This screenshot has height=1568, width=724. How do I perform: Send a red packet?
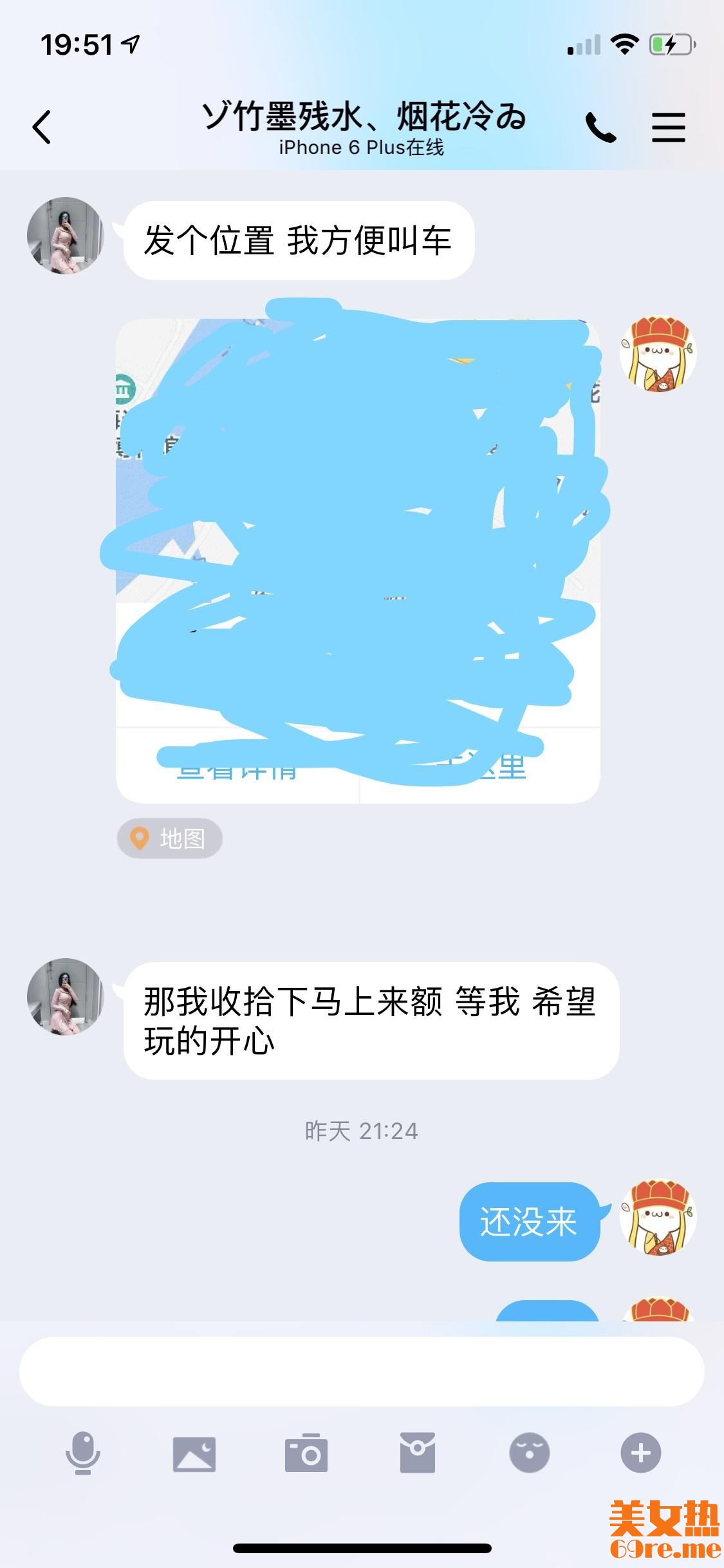(x=418, y=1453)
